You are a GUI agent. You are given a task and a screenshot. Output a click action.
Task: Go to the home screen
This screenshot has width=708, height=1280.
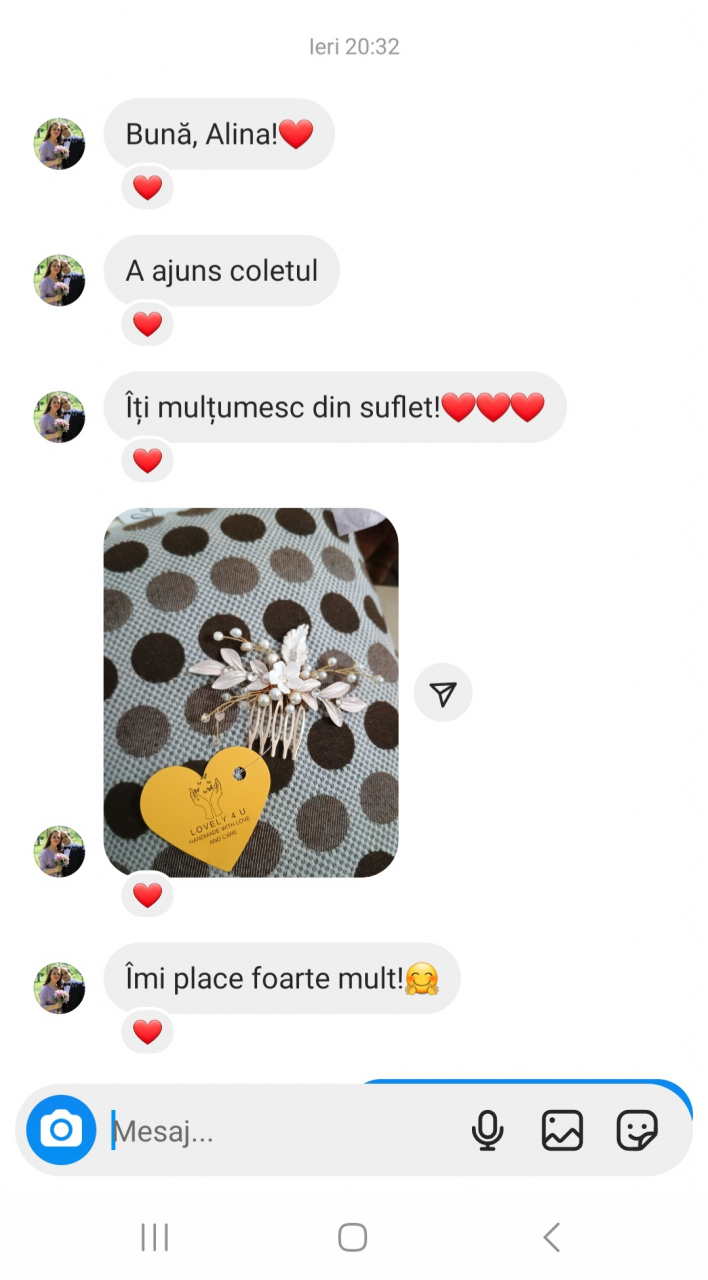point(352,1237)
